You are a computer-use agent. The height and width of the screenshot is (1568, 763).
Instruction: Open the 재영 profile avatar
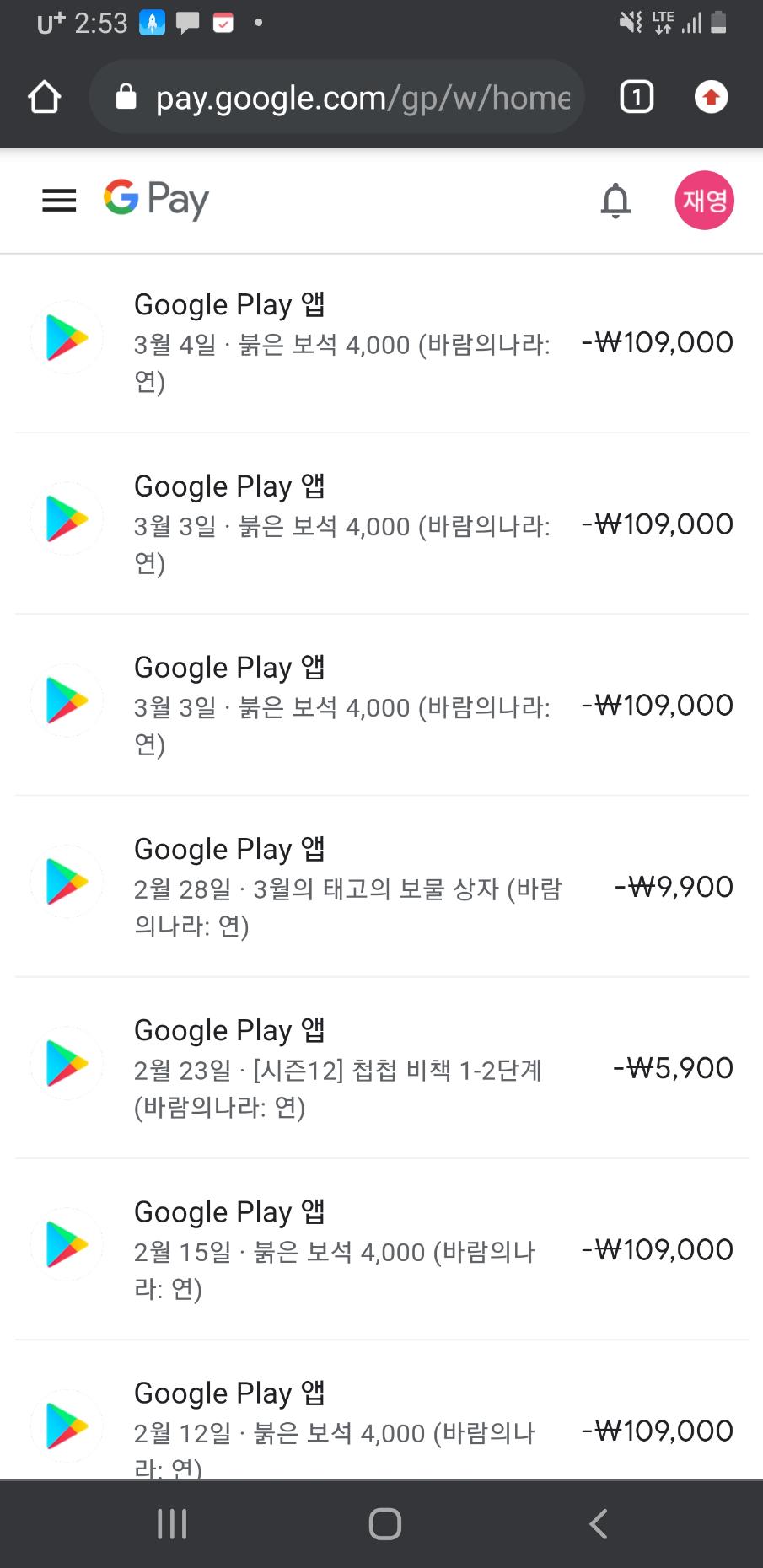tap(704, 200)
